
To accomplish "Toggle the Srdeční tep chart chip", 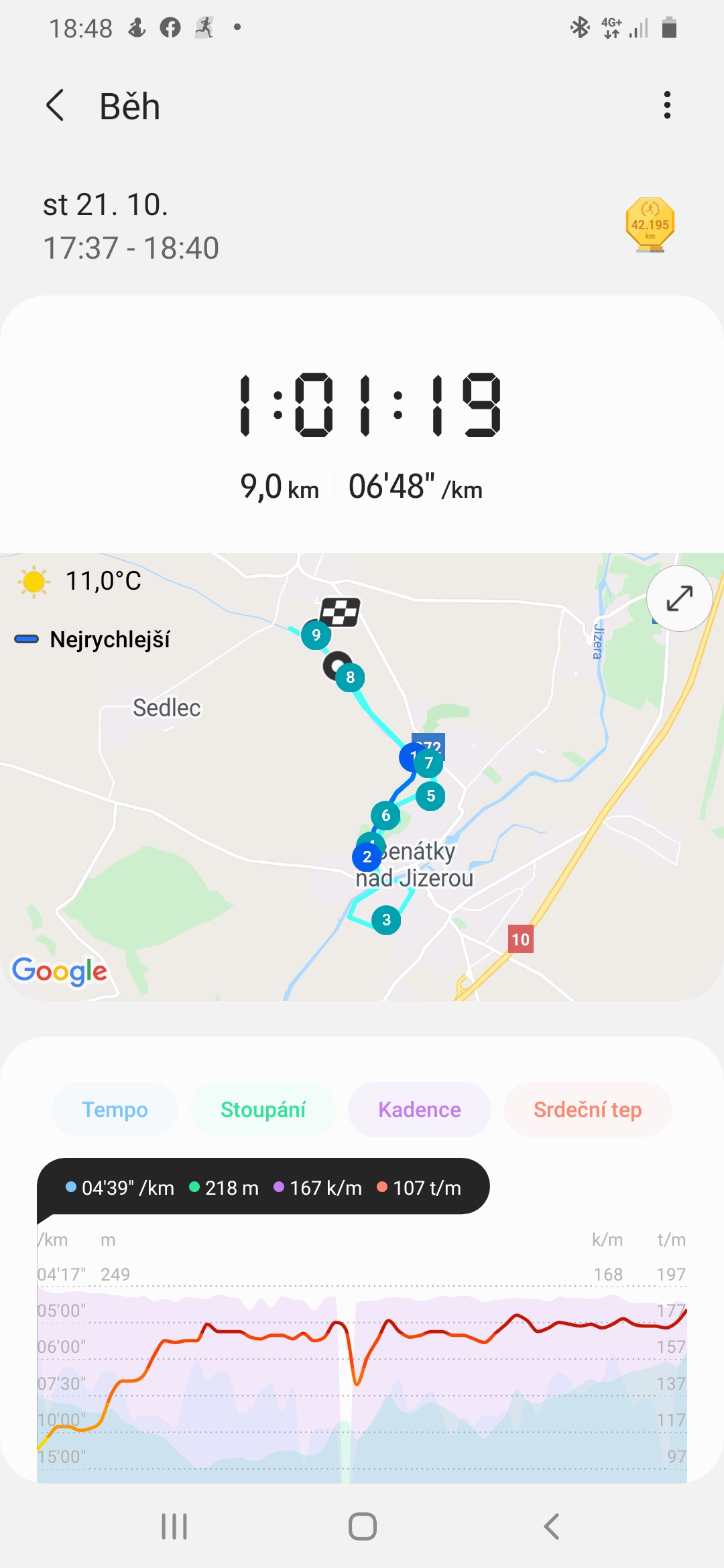I will (x=588, y=1110).
